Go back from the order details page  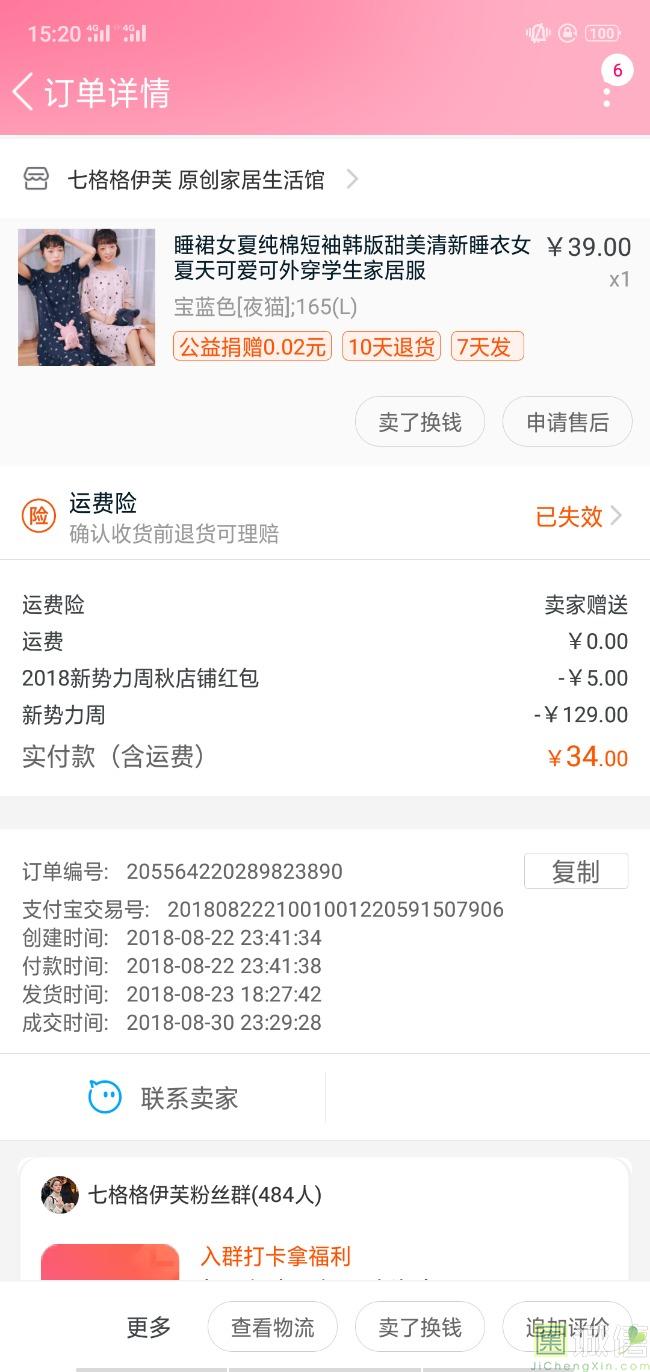24,92
